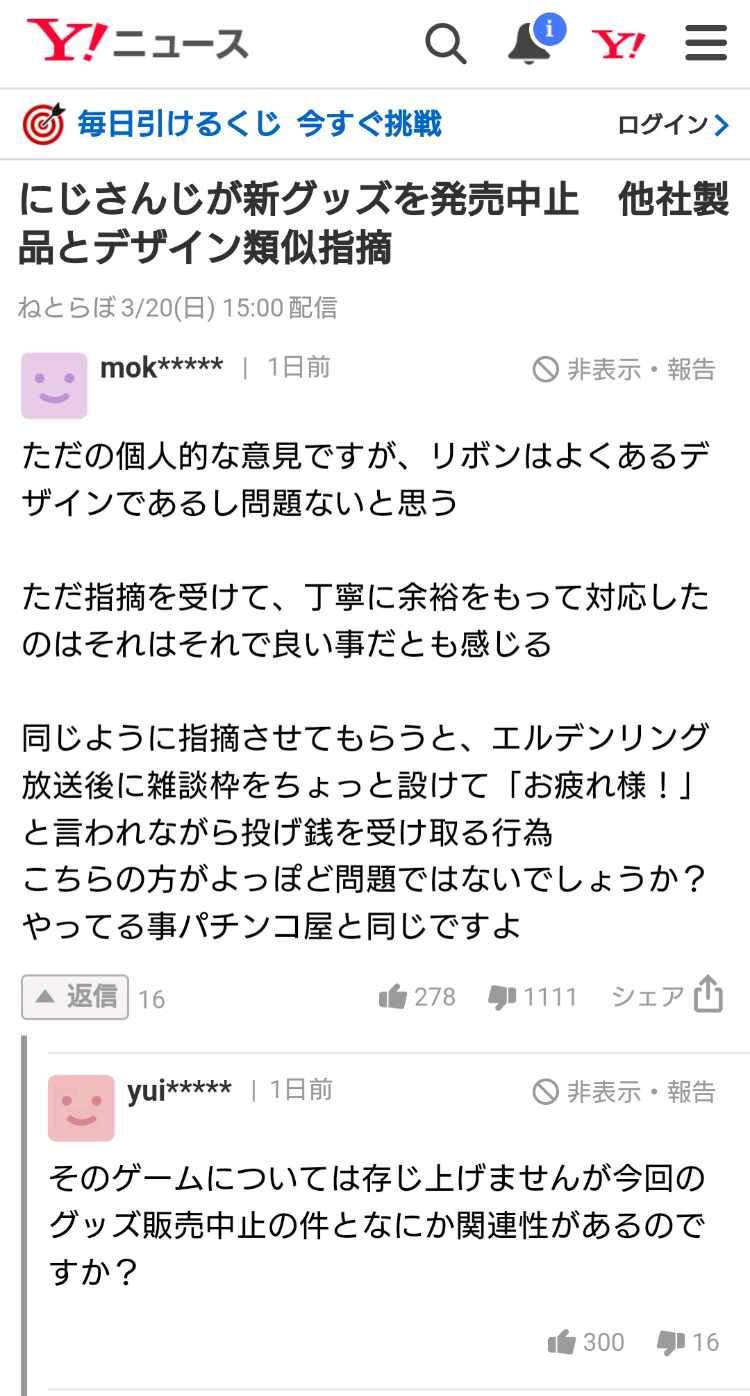Like yui*****'s reply
Viewport: 750px width, 1396px height.
pos(586,1342)
